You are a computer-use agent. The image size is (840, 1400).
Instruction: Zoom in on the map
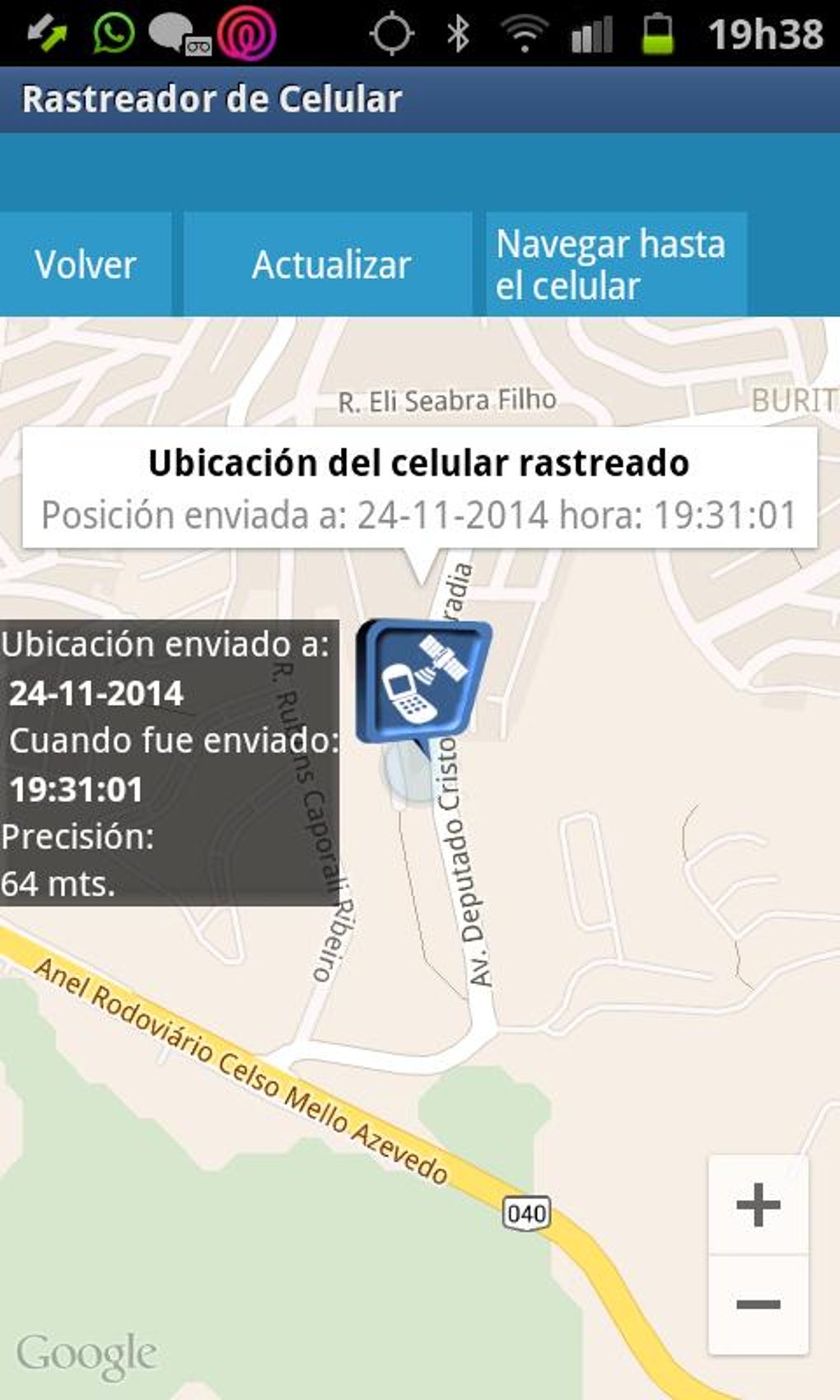coord(758,1205)
